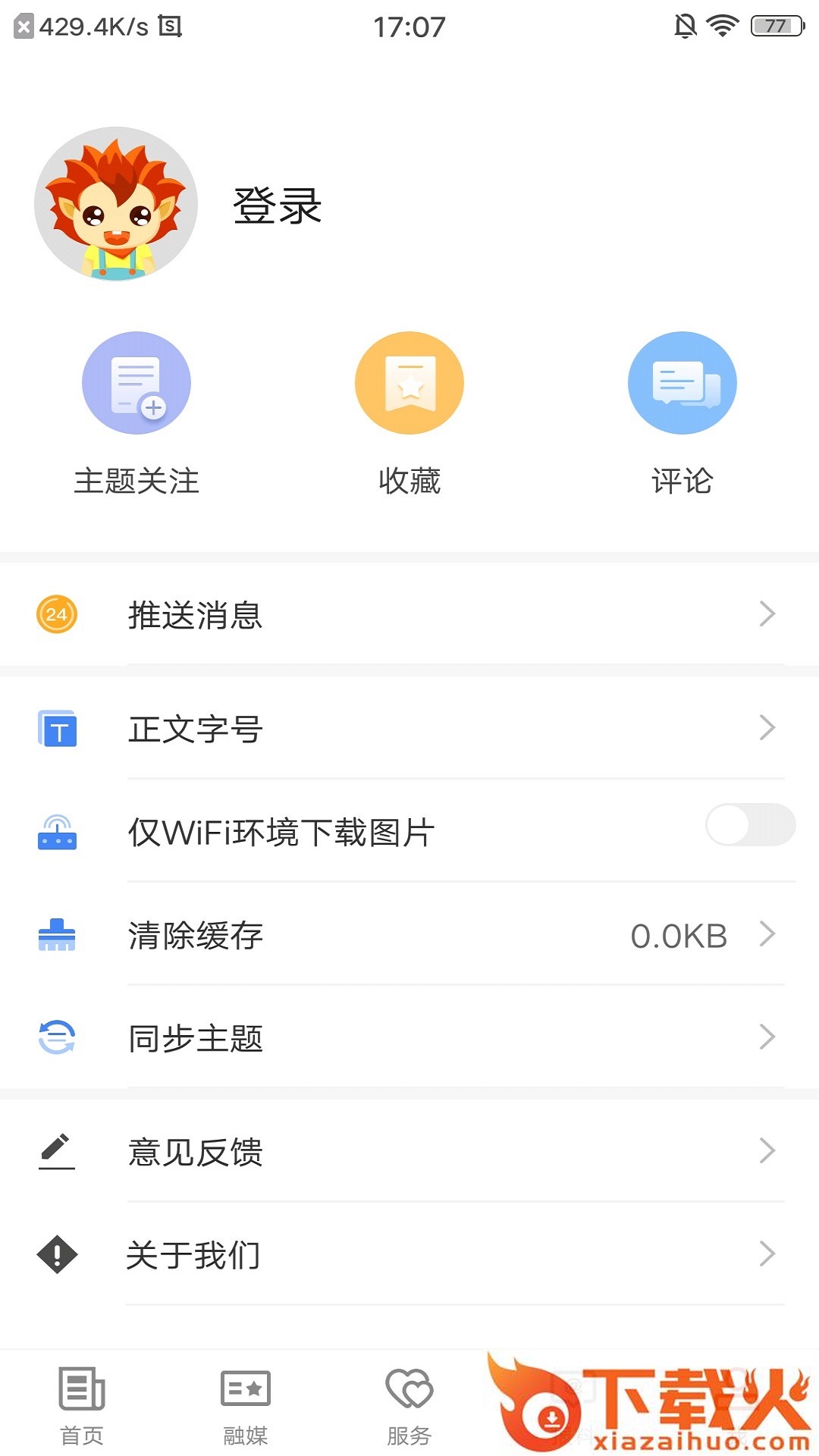Tap 清除缓存 to clear cache
Viewport: 819px width, 1456px height.
coord(409,935)
